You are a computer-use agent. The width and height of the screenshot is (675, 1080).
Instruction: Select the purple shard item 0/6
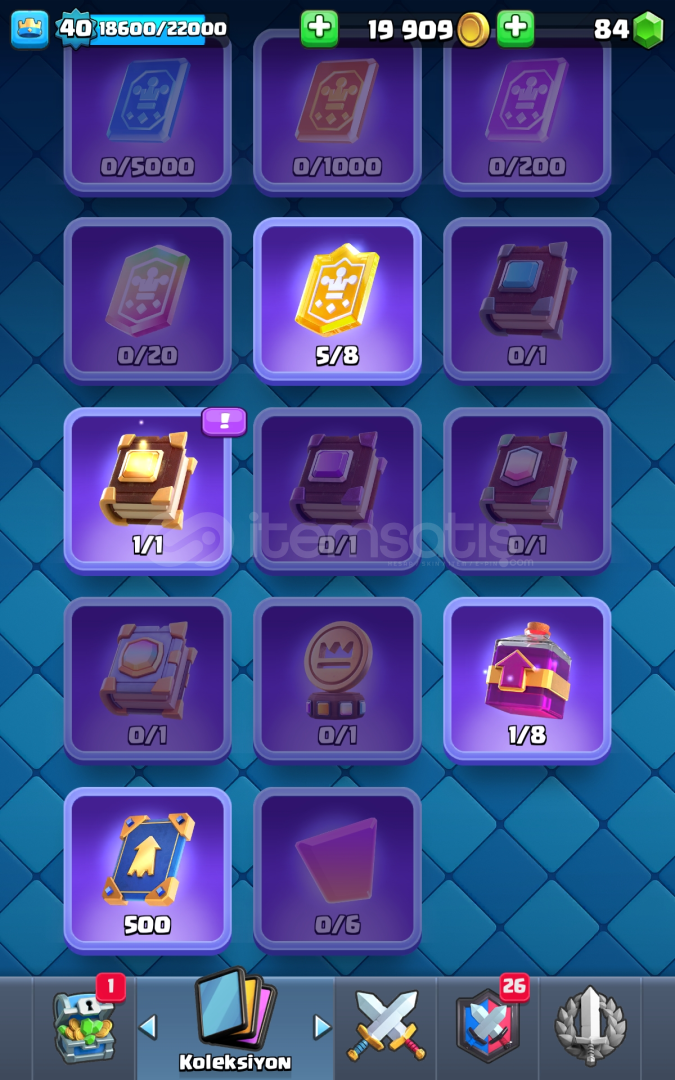pos(337,868)
